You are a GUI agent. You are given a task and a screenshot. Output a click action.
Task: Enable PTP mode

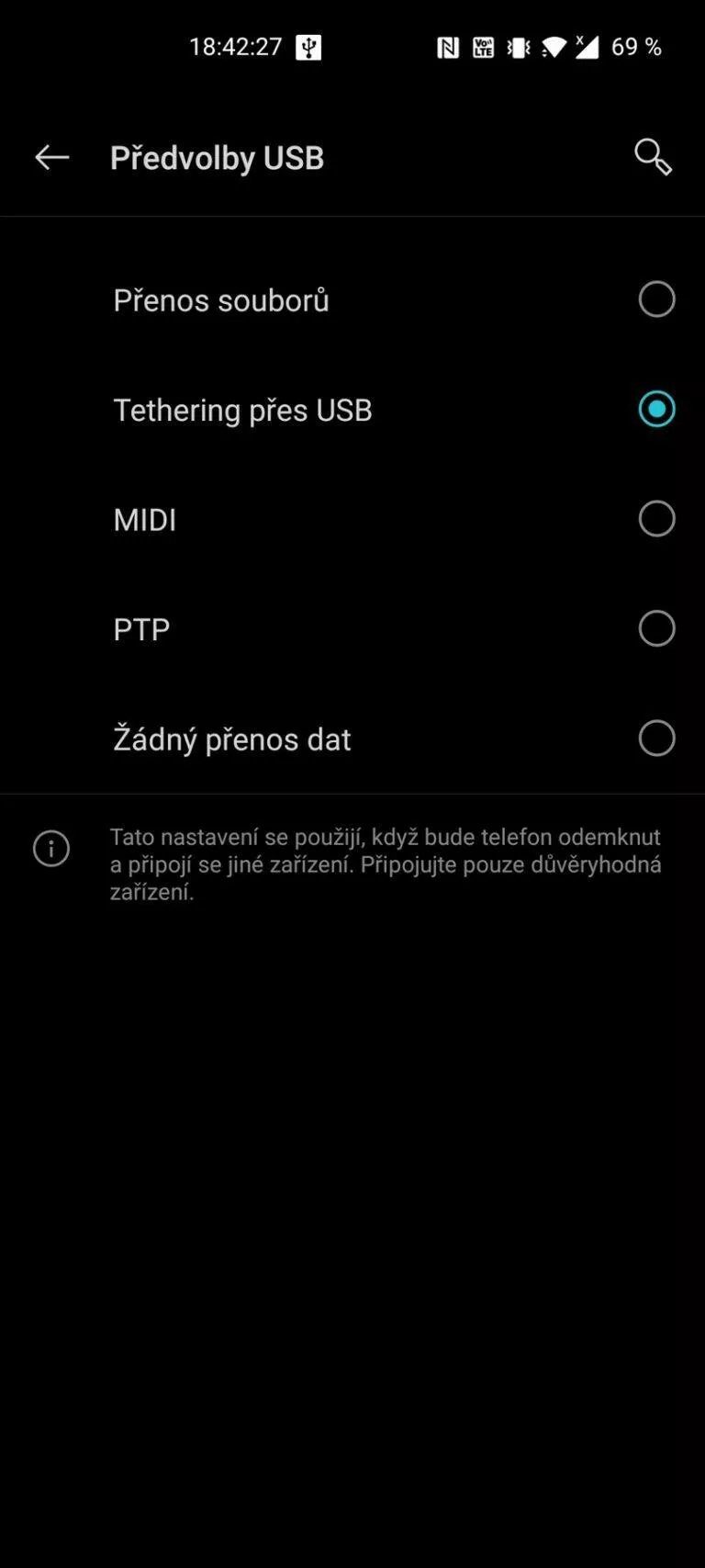coord(657,628)
